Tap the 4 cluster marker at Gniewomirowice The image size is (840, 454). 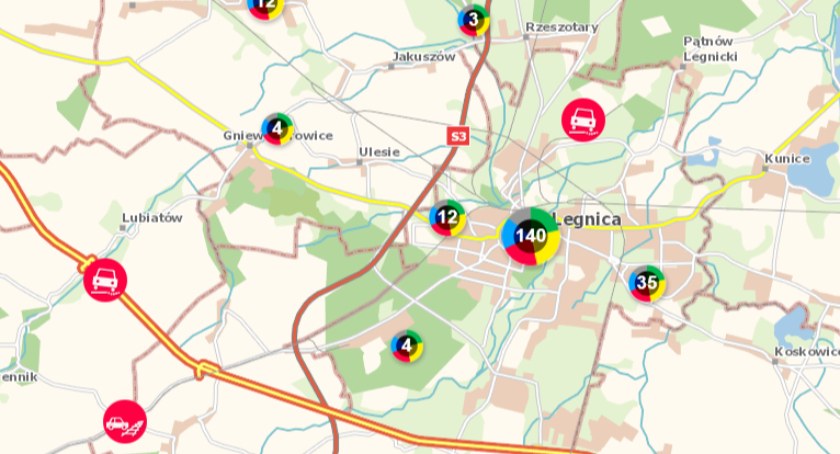[277, 128]
